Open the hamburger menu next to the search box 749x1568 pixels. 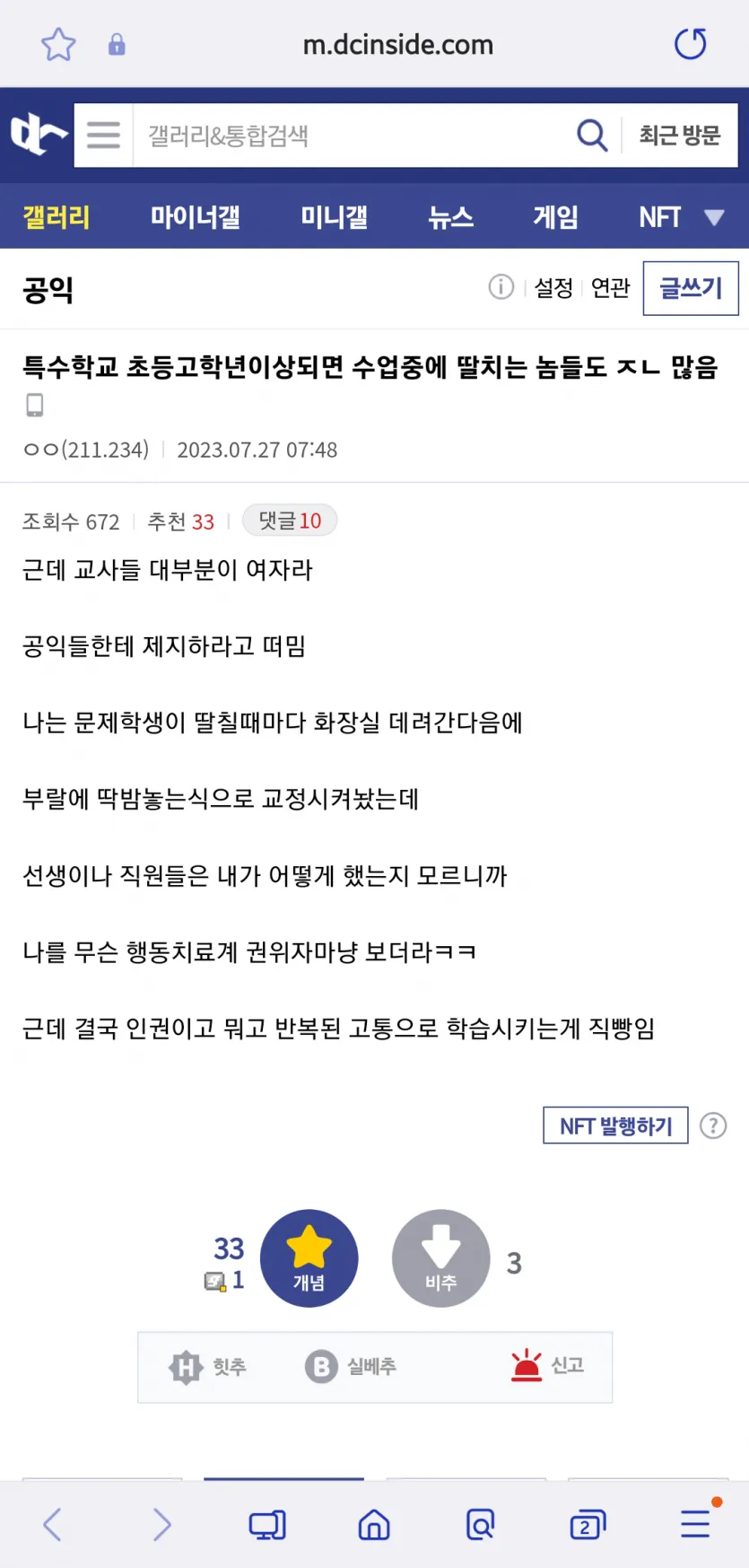click(x=103, y=136)
